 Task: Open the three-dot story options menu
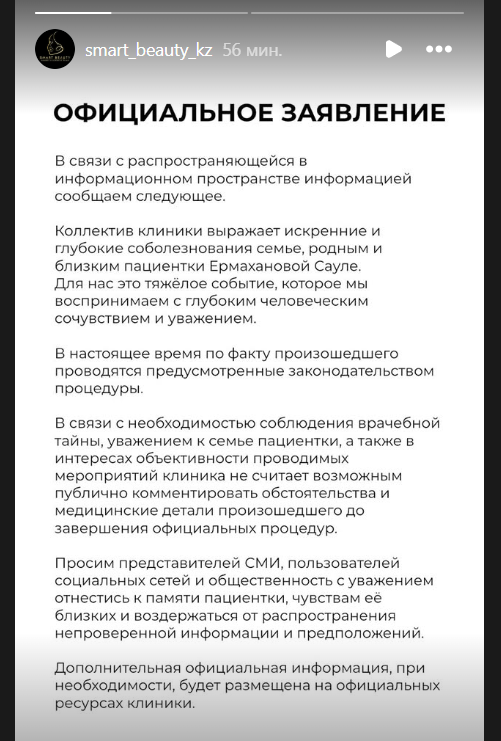point(439,49)
